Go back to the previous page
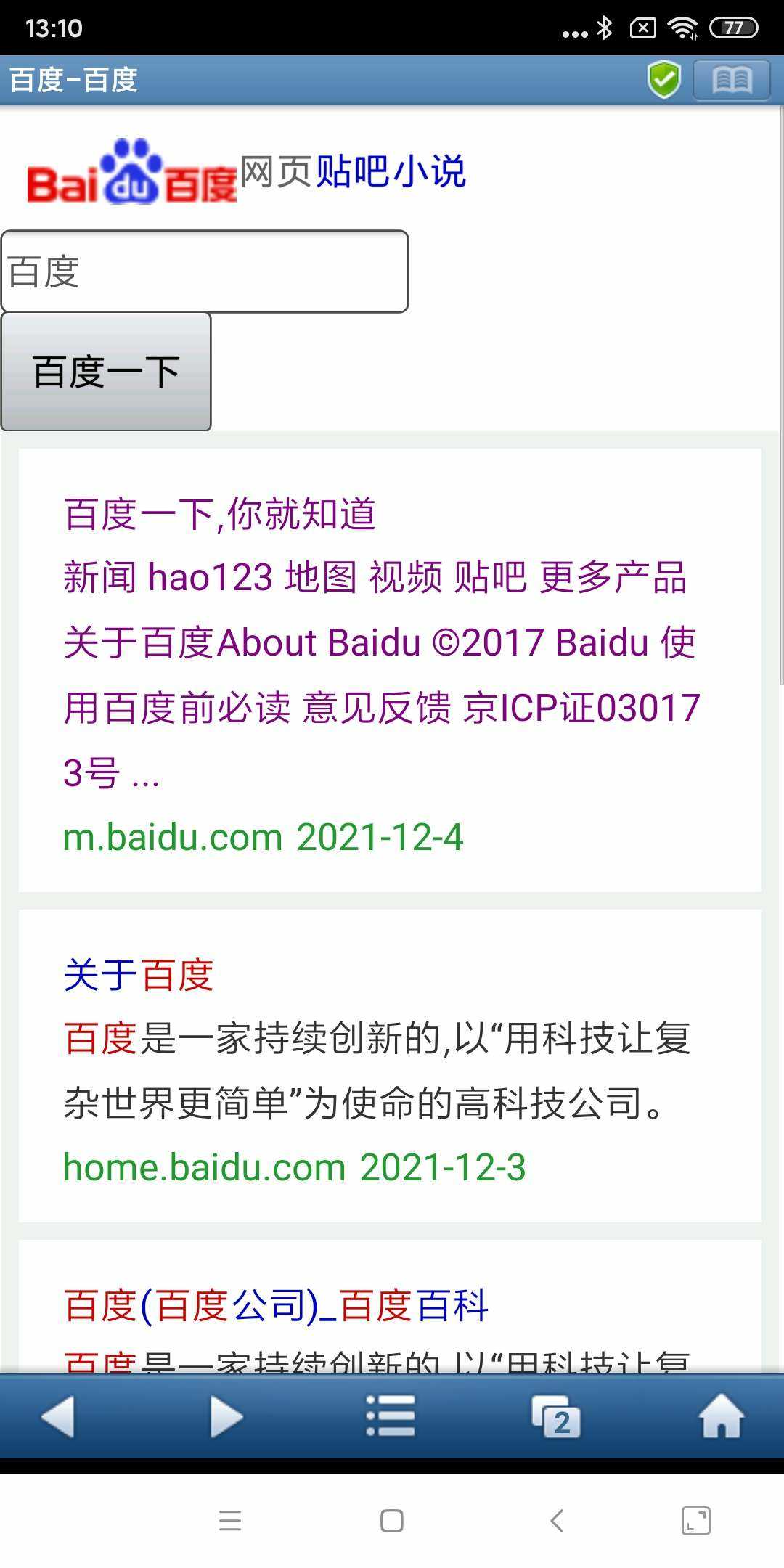 point(58,1416)
